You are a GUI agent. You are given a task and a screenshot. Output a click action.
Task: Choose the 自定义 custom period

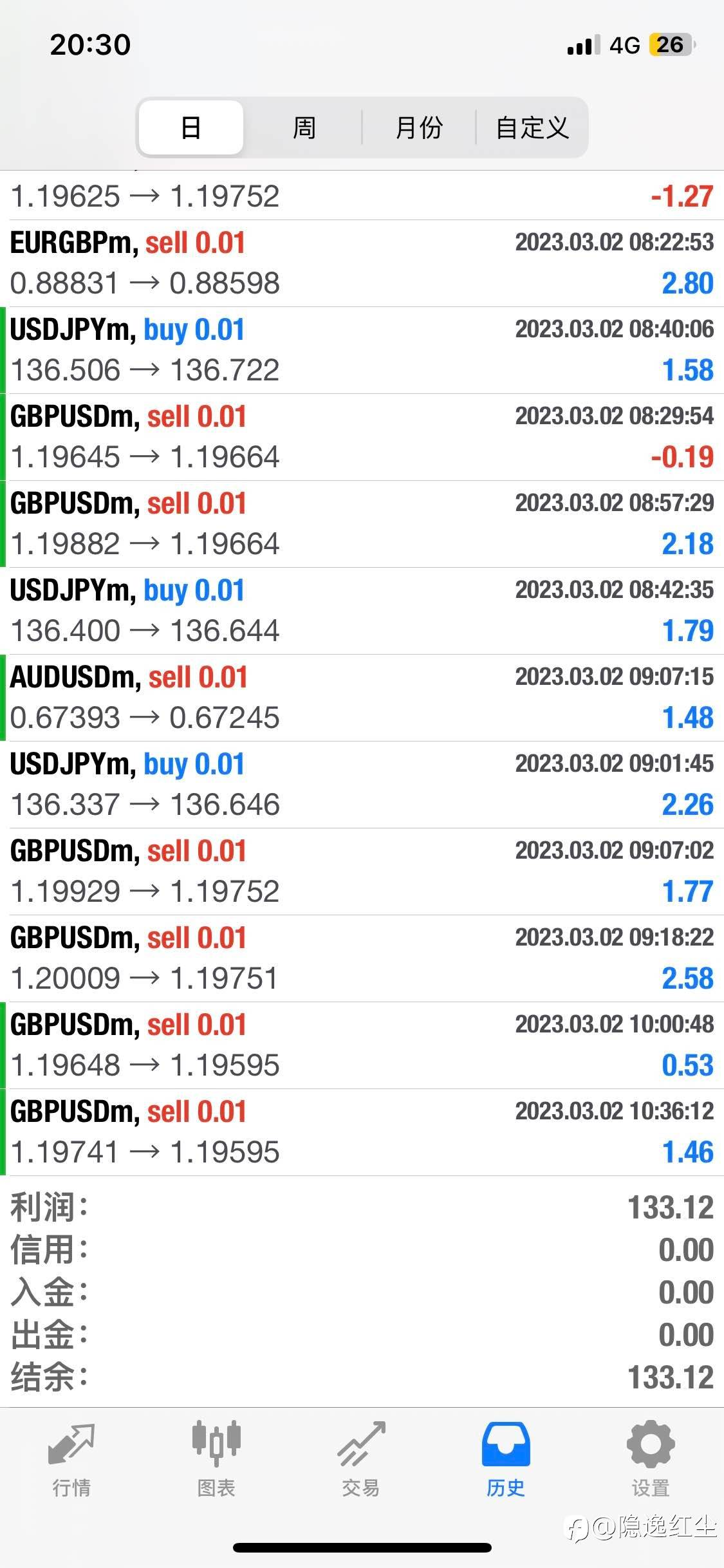point(532,127)
